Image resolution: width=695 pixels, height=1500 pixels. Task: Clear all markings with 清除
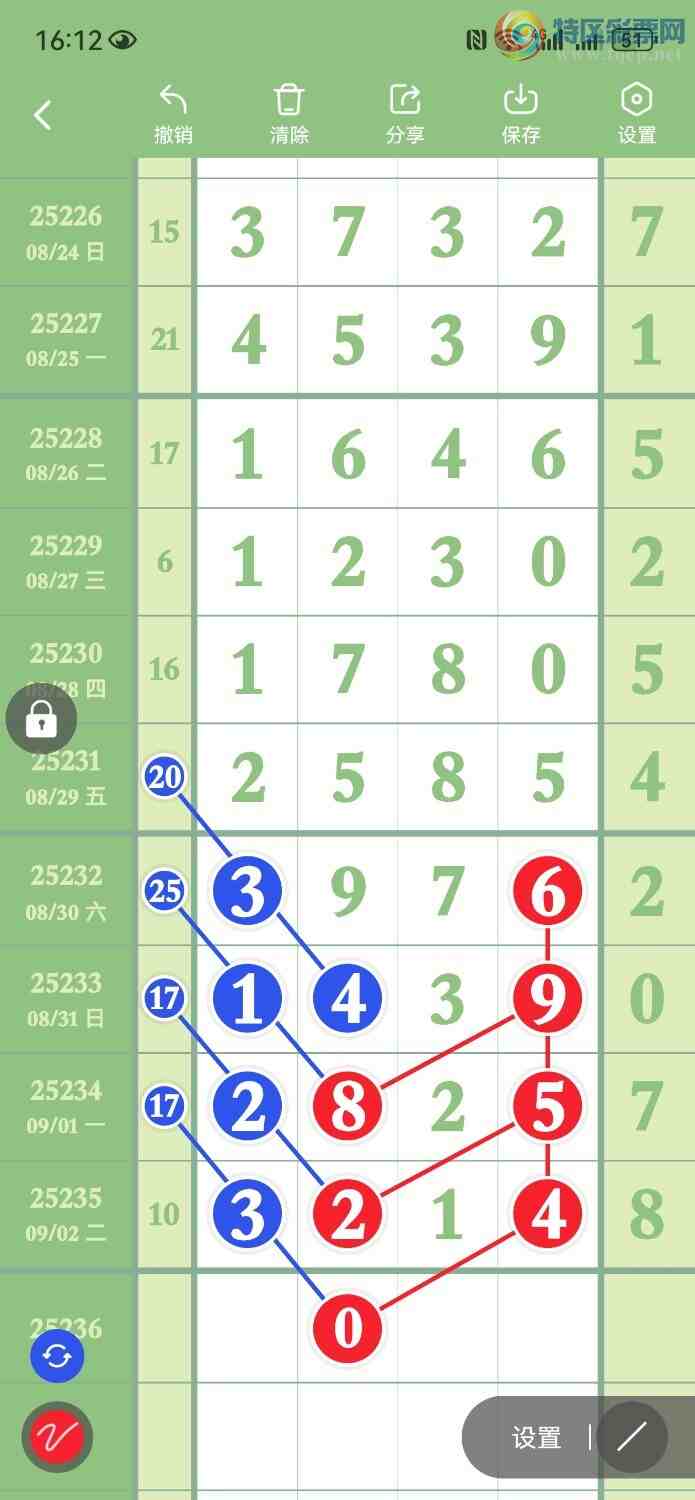289,114
